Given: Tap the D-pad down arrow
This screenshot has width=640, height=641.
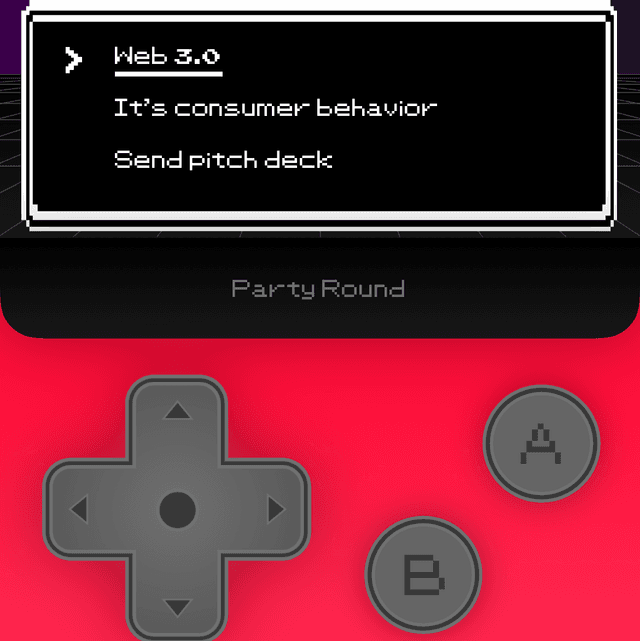Looking at the screenshot, I should pyautogui.click(x=177, y=607).
